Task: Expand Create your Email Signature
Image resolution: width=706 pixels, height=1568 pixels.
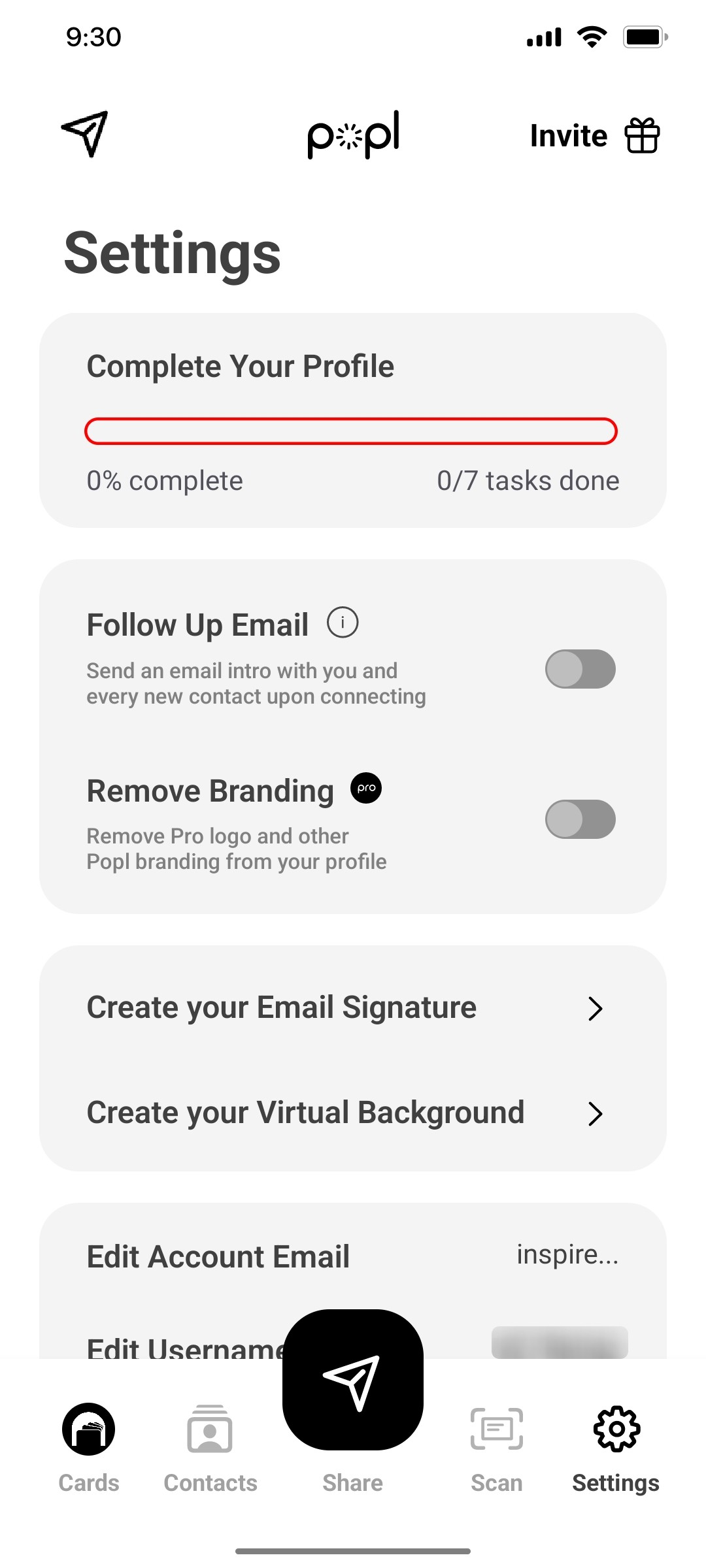Action: click(353, 1007)
